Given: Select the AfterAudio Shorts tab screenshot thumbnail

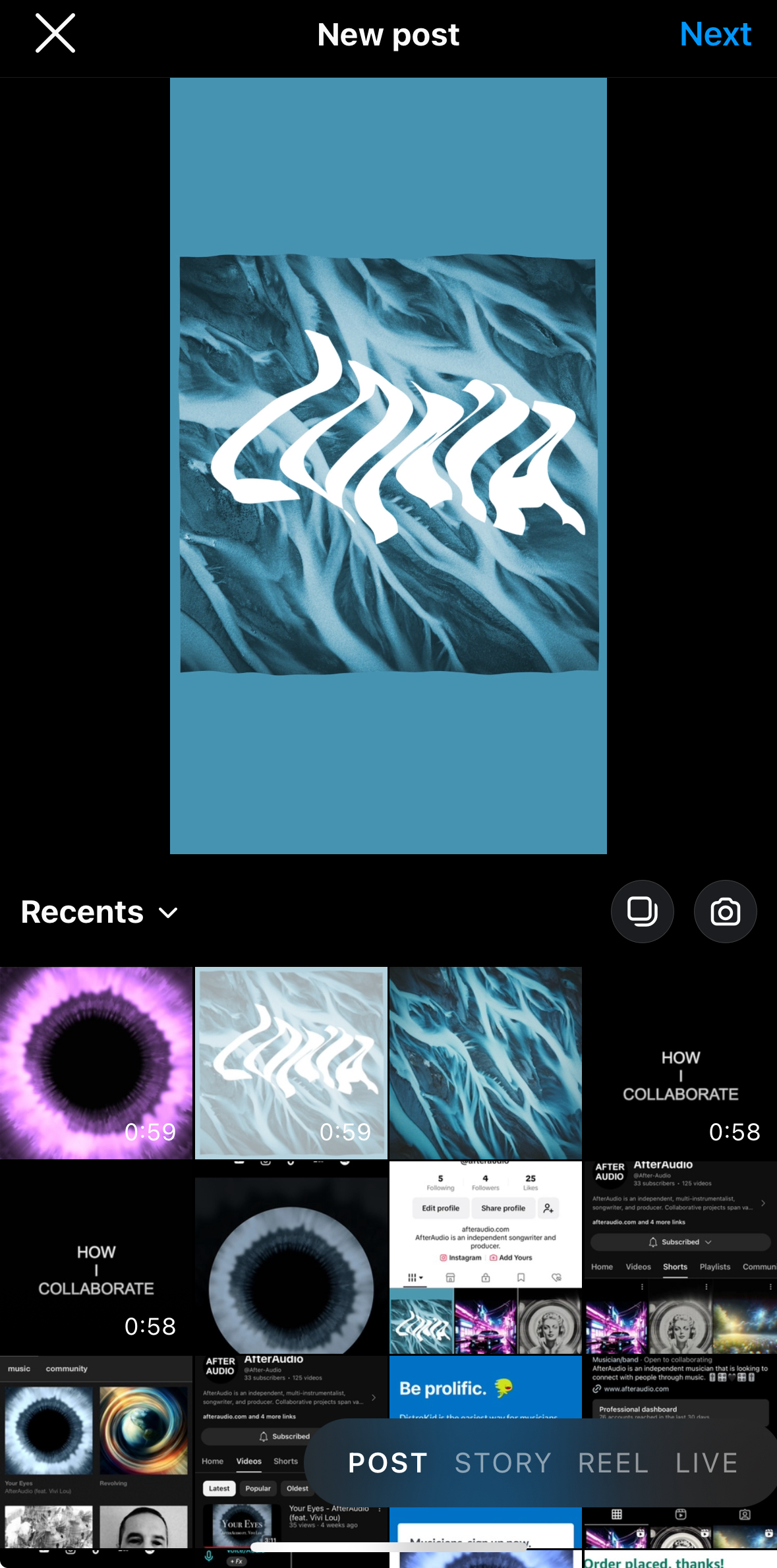Looking at the screenshot, I should coord(680,1257).
